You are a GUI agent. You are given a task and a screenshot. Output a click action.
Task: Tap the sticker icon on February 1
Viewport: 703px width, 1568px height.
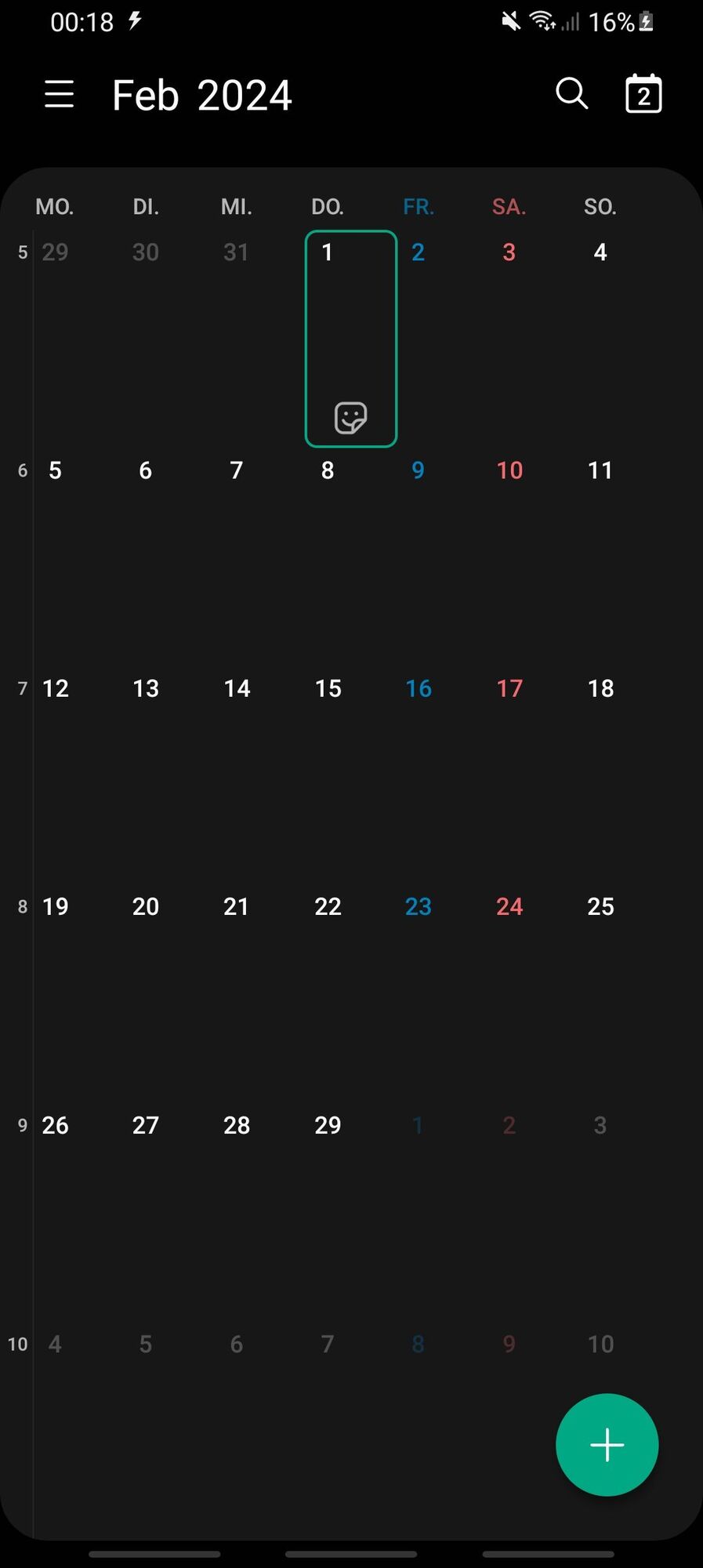coord(350,418)
